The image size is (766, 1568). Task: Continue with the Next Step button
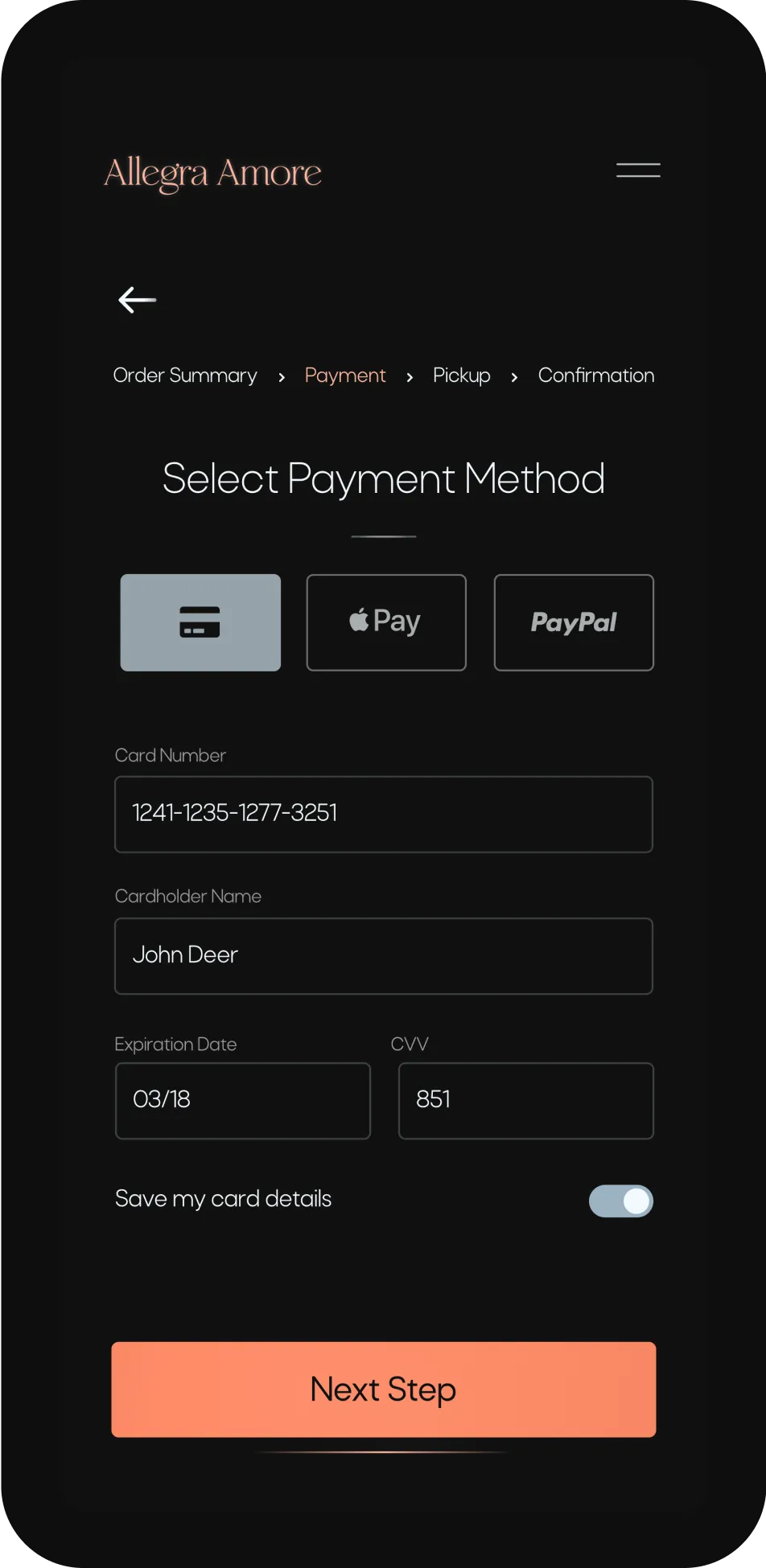pos(384,1389)
